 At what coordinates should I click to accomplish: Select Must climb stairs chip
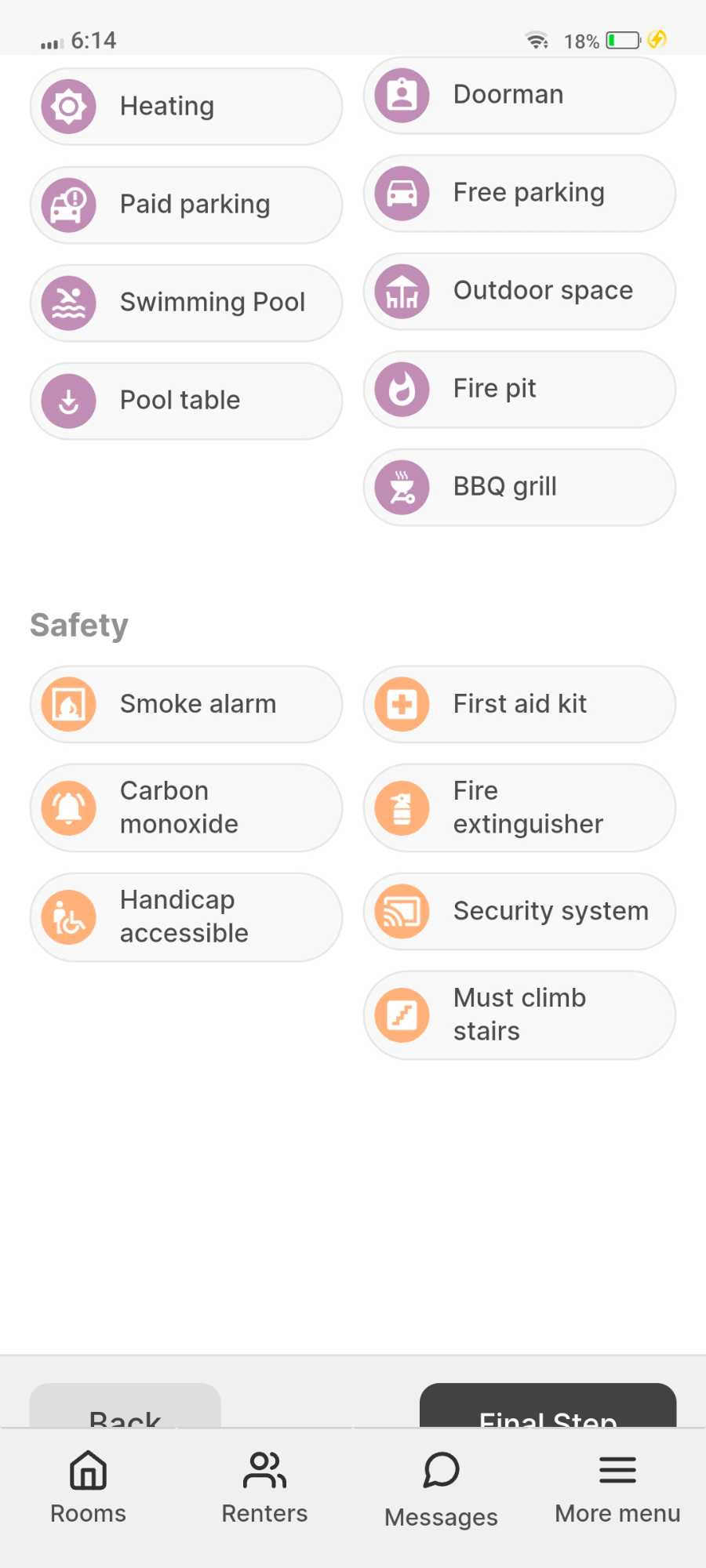519,1014
